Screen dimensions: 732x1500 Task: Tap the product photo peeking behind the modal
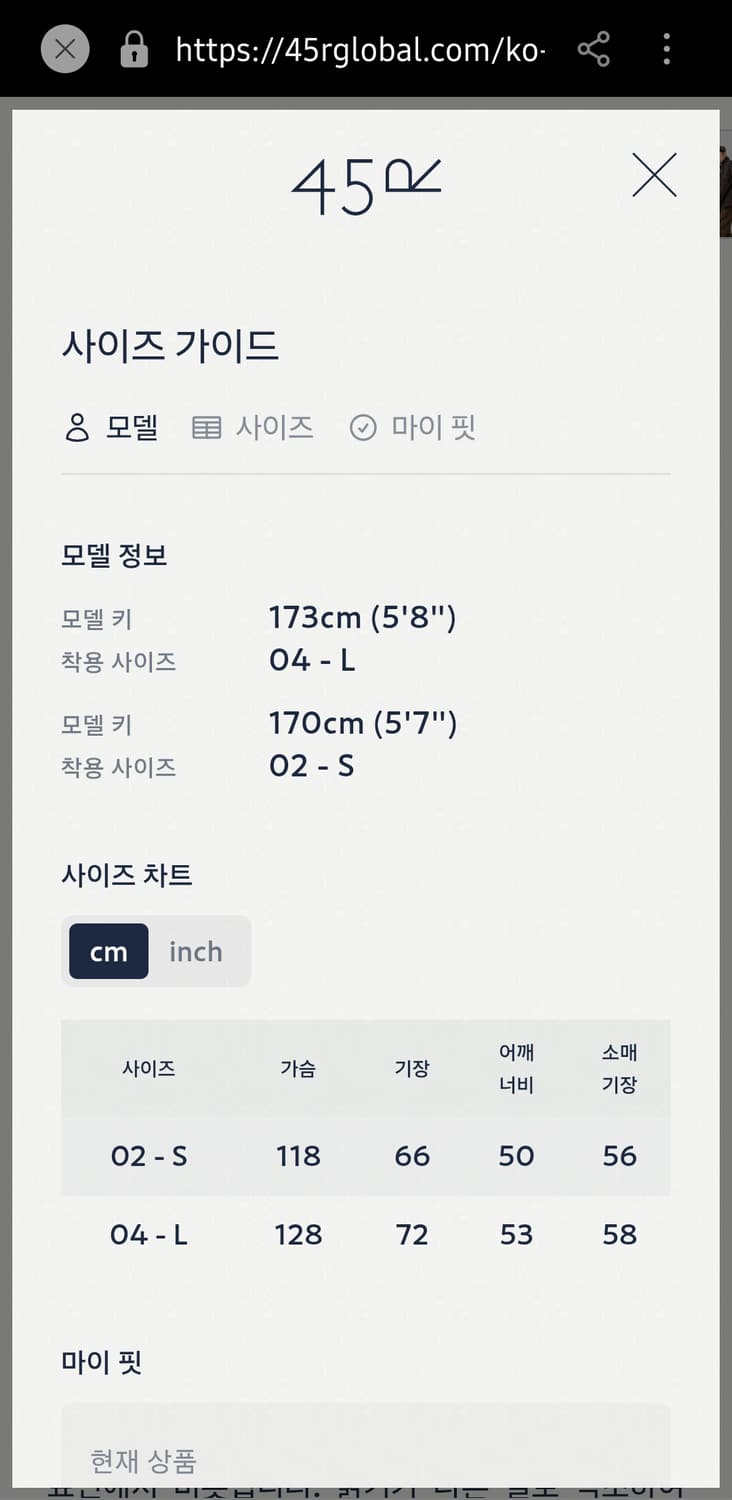click(725, 180)
